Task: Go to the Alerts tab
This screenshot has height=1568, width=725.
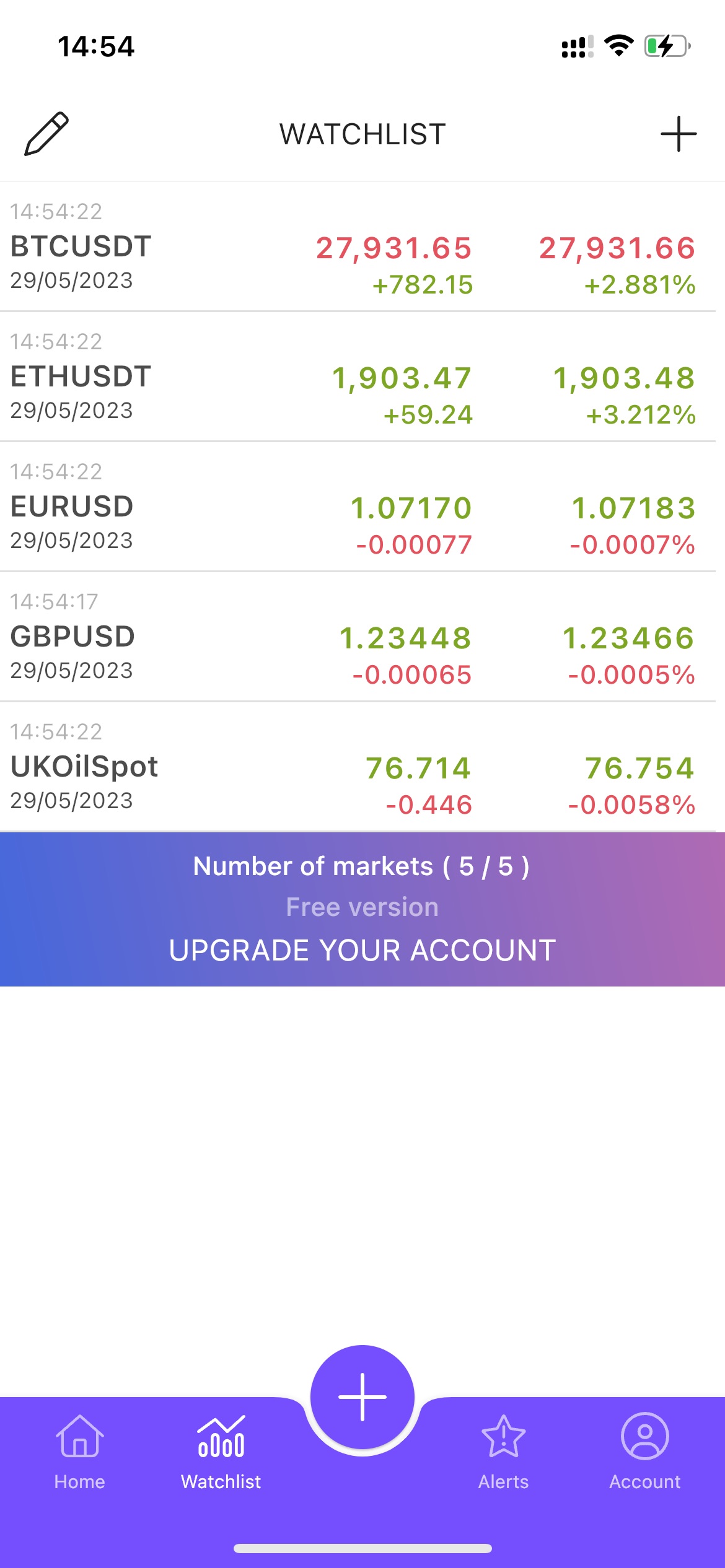Action: (504, 1452)
